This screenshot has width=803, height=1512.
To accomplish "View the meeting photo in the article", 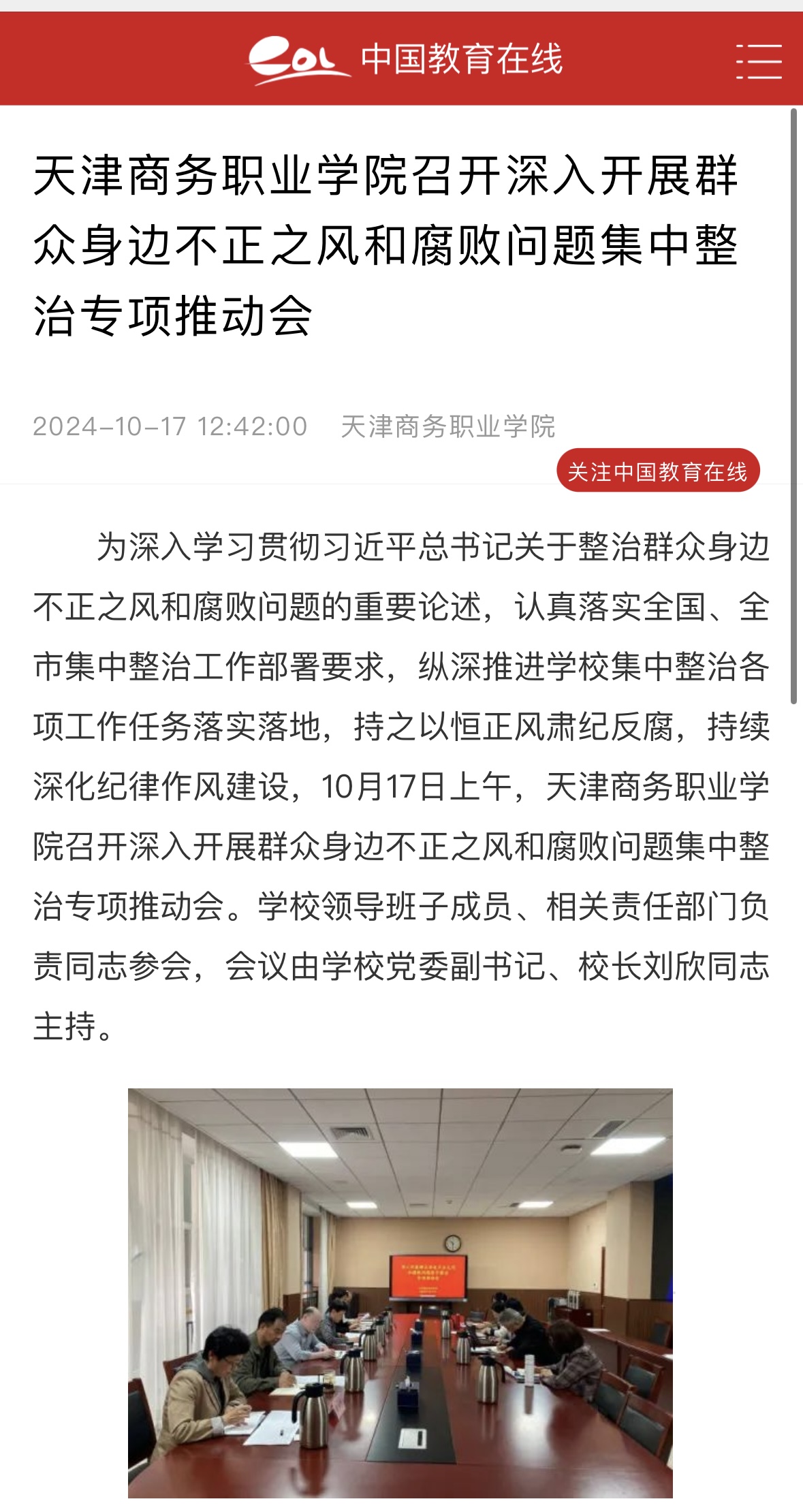I will pos(400,1292).
